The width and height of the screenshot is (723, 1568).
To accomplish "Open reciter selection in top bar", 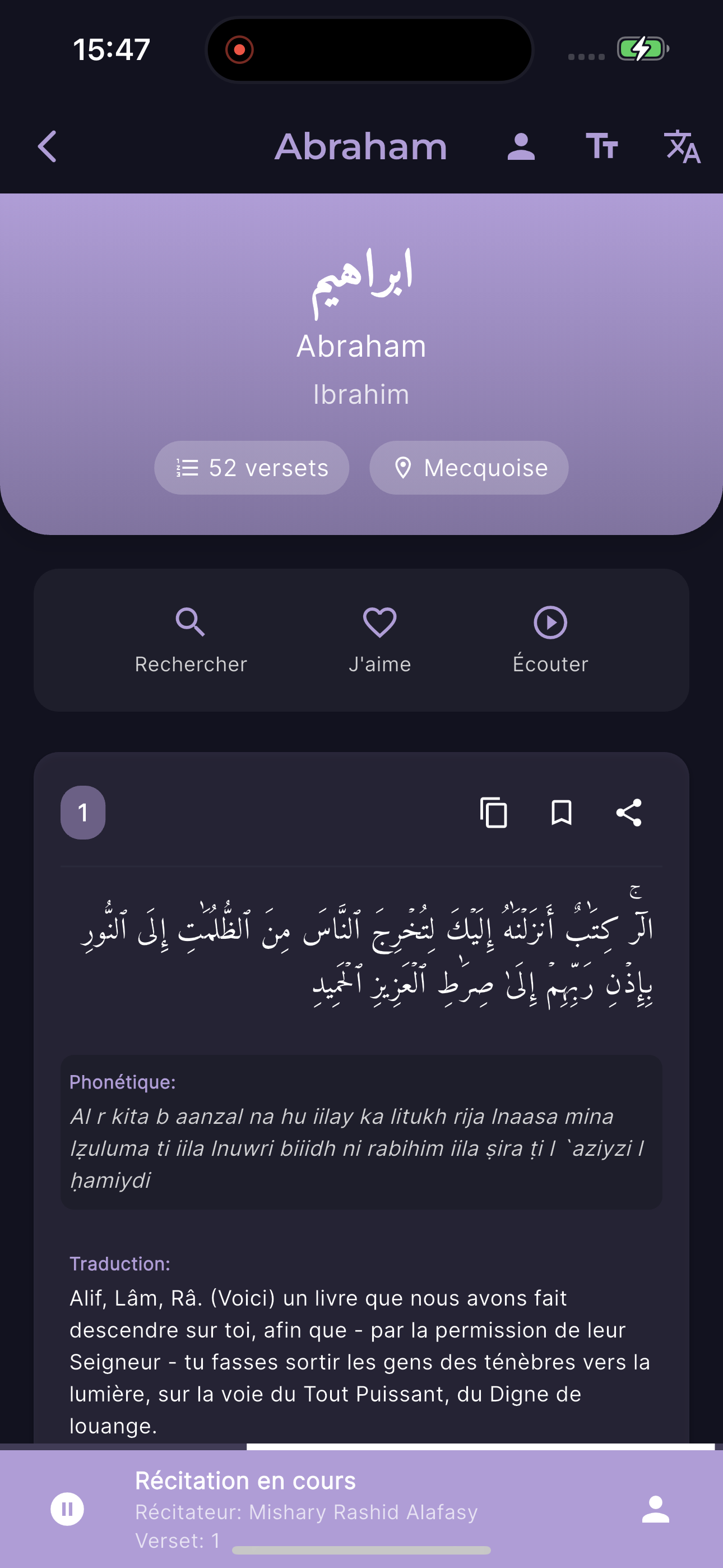I will 521,147.
